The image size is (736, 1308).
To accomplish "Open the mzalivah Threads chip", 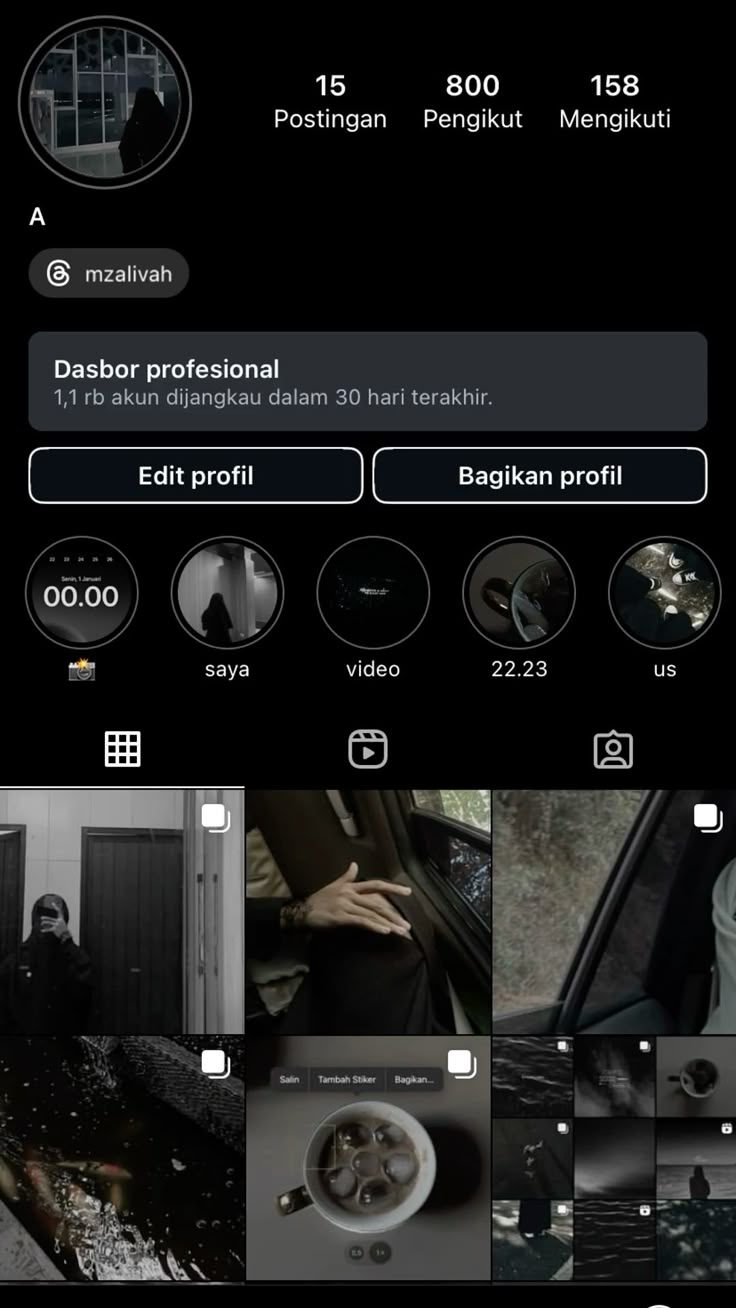I will [x=109, y=273].
